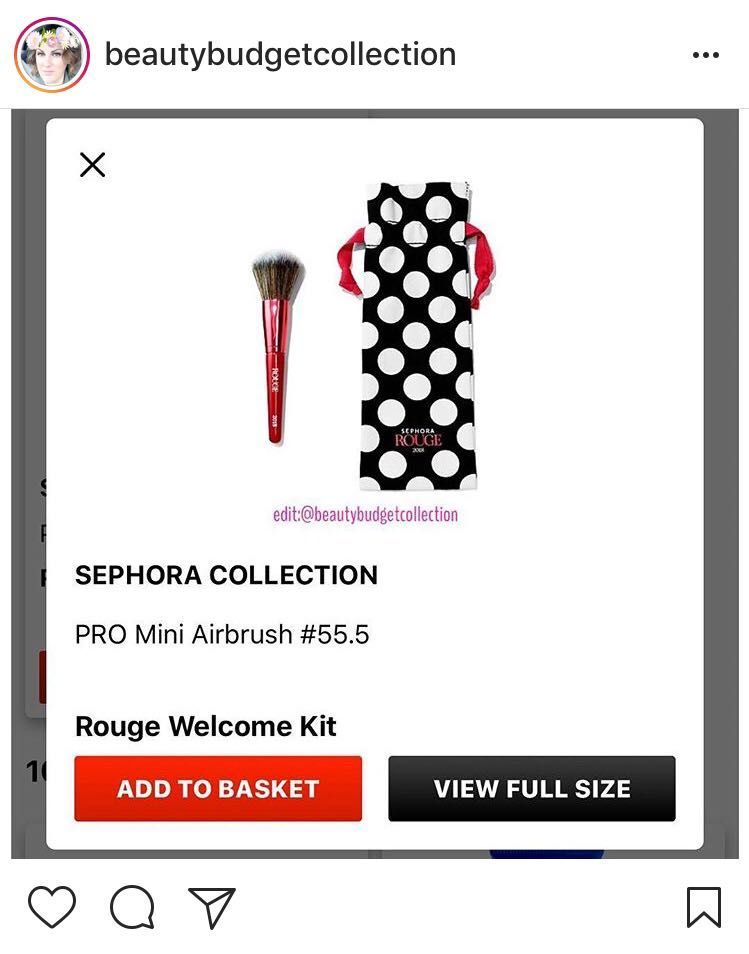Like this post with the heart
The height and width of the screenshot is (954, 749).
tap(52, 907)
